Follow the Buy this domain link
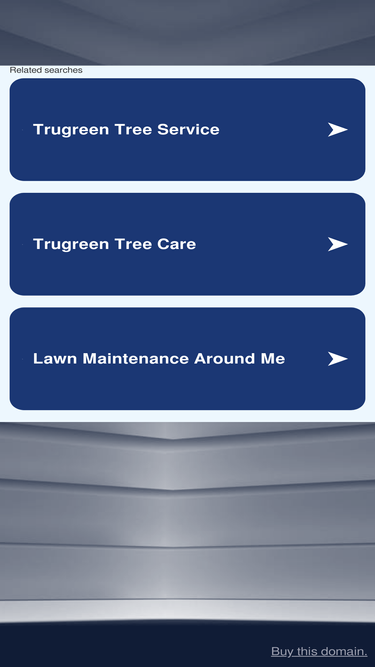Screen dimensions: 375x667 click(x=319, y=651)
